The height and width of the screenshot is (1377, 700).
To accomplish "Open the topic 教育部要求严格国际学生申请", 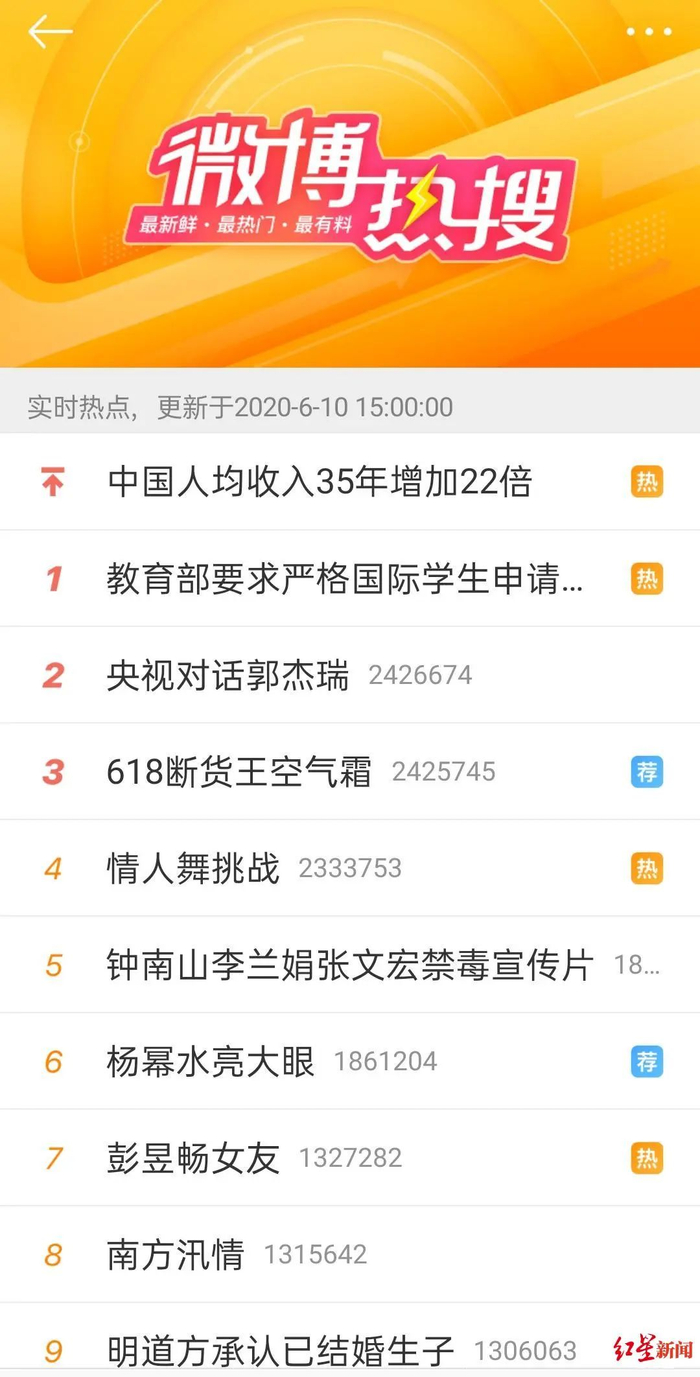I will click(x=344, y=579).
